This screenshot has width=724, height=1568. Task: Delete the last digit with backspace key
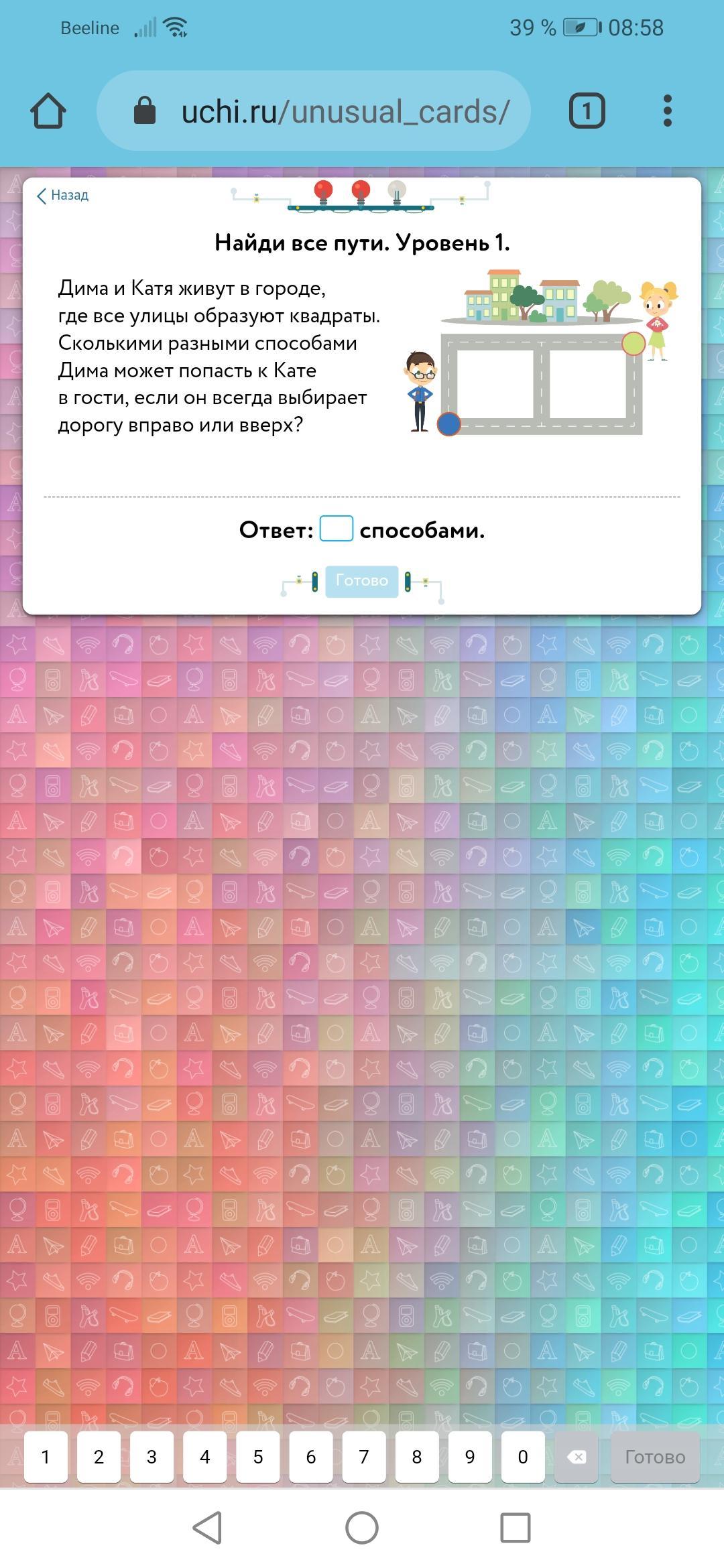point(576,1457)
